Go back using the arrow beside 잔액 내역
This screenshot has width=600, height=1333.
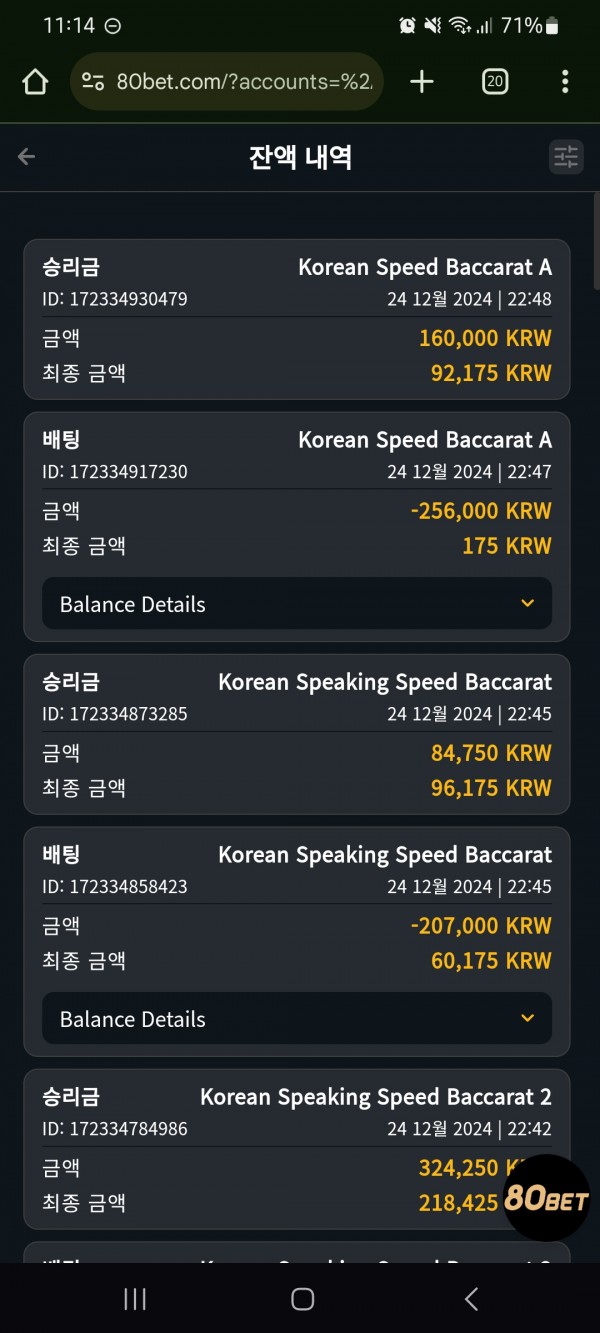(27, 157)
